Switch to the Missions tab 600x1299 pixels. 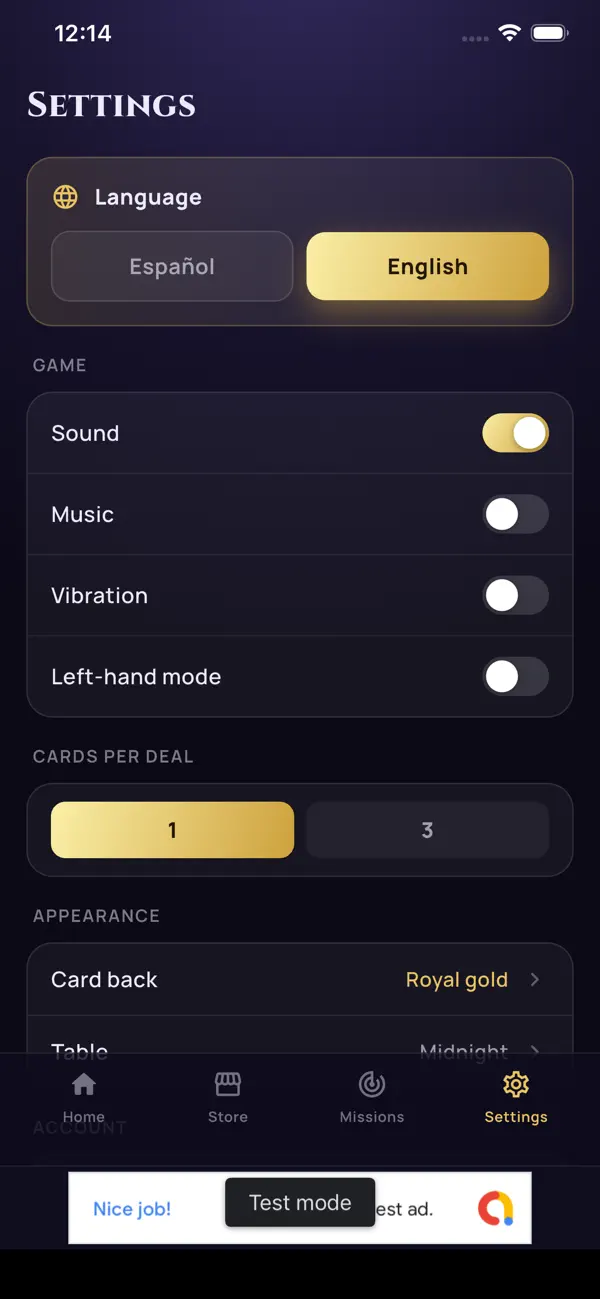click(372, 1098)
